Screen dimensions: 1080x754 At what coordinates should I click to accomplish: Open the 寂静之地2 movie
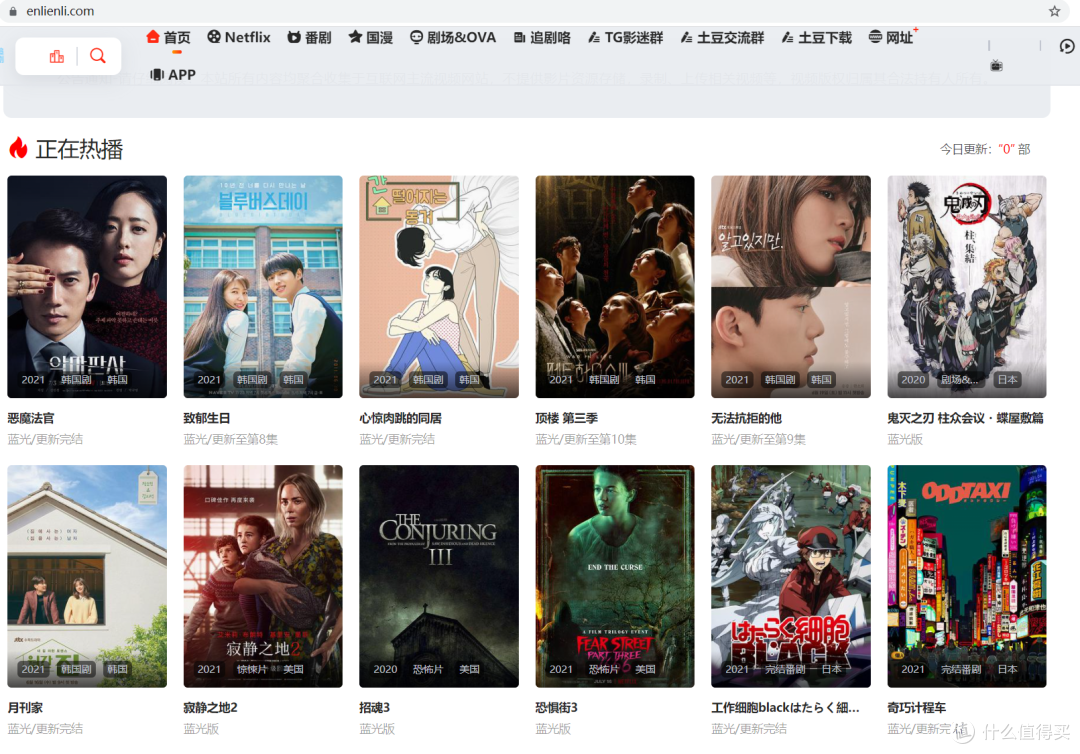(x=263, y=576)
